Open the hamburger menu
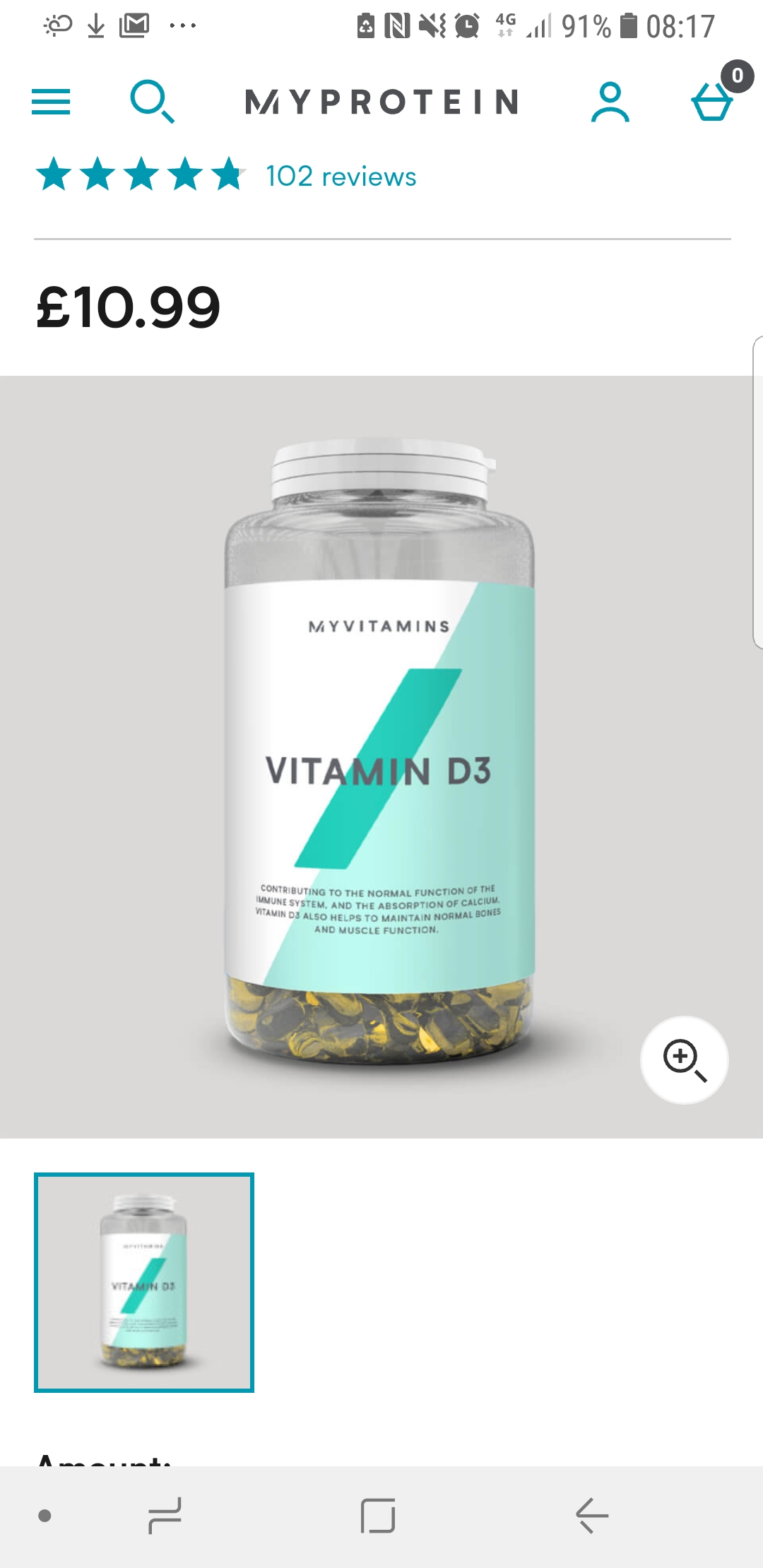Image resolution: width=763 pixels, height=1568 pixels. coord(51,102)
